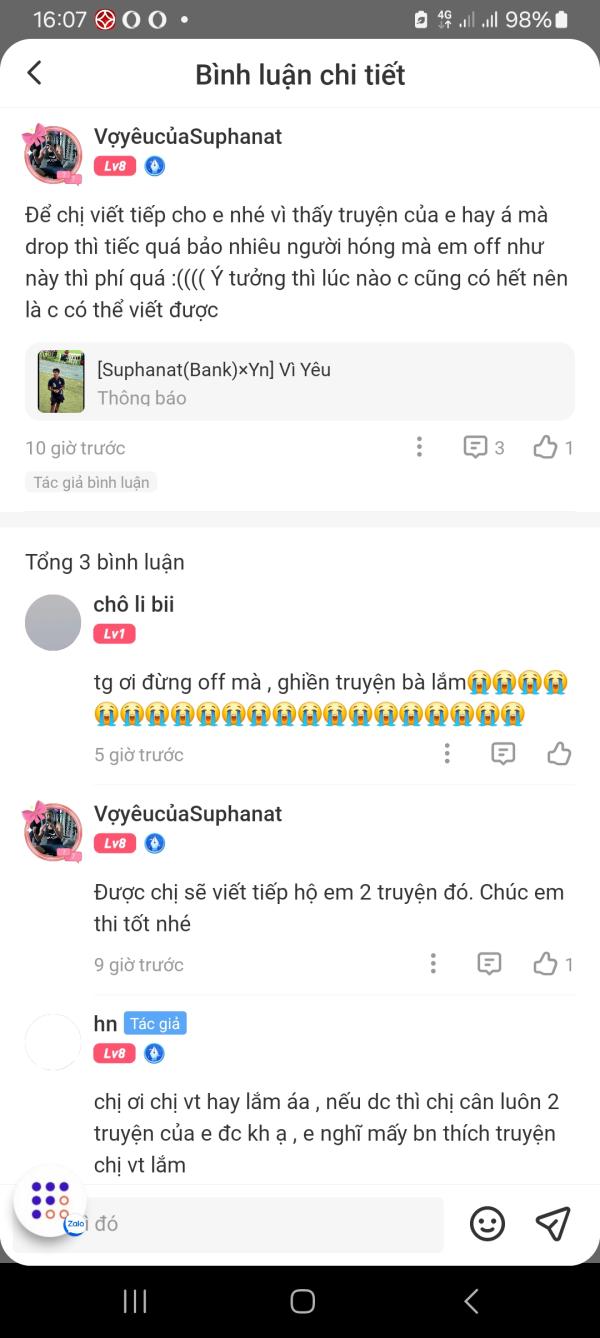
Task: Open hn author profile avatar
Action: 53,1041
